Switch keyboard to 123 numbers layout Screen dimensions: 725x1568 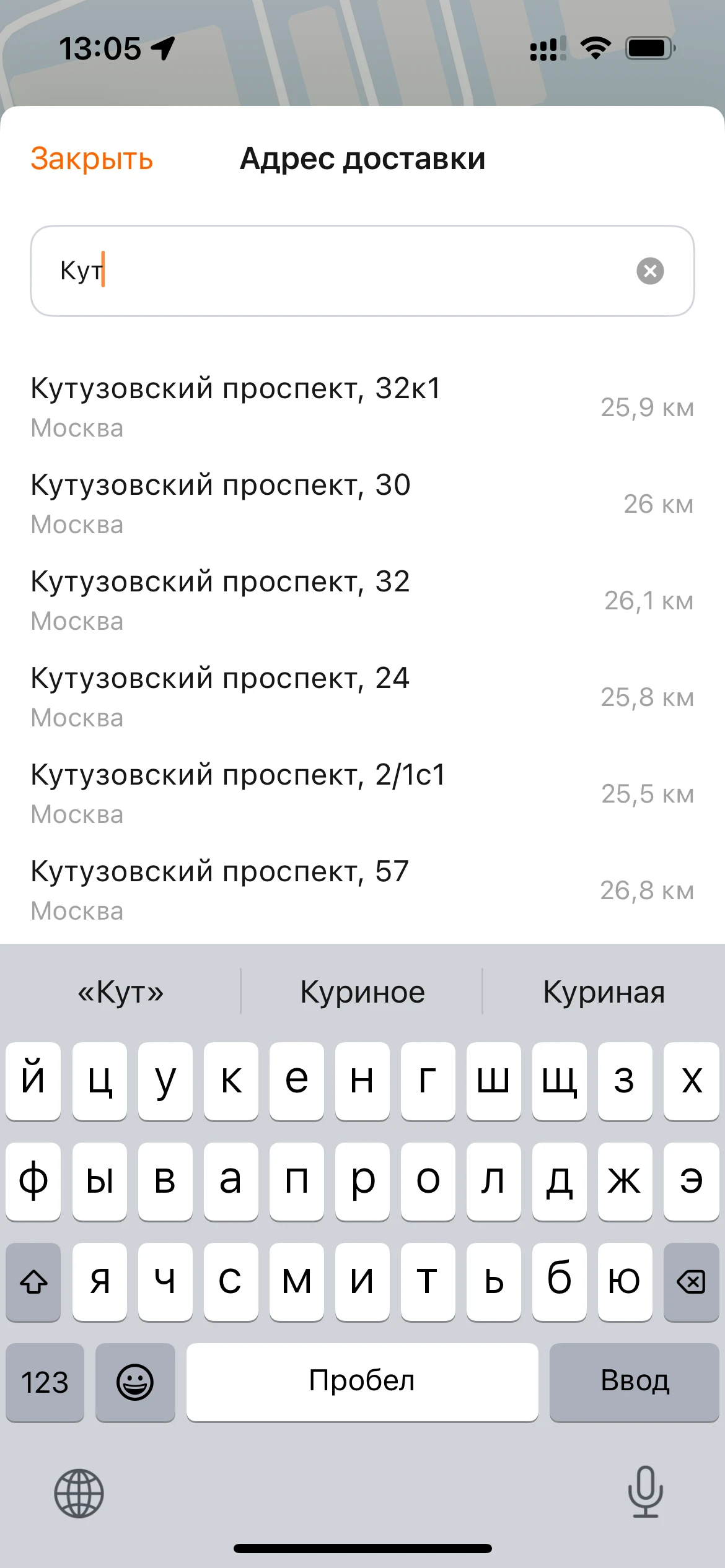[45, 1382]
